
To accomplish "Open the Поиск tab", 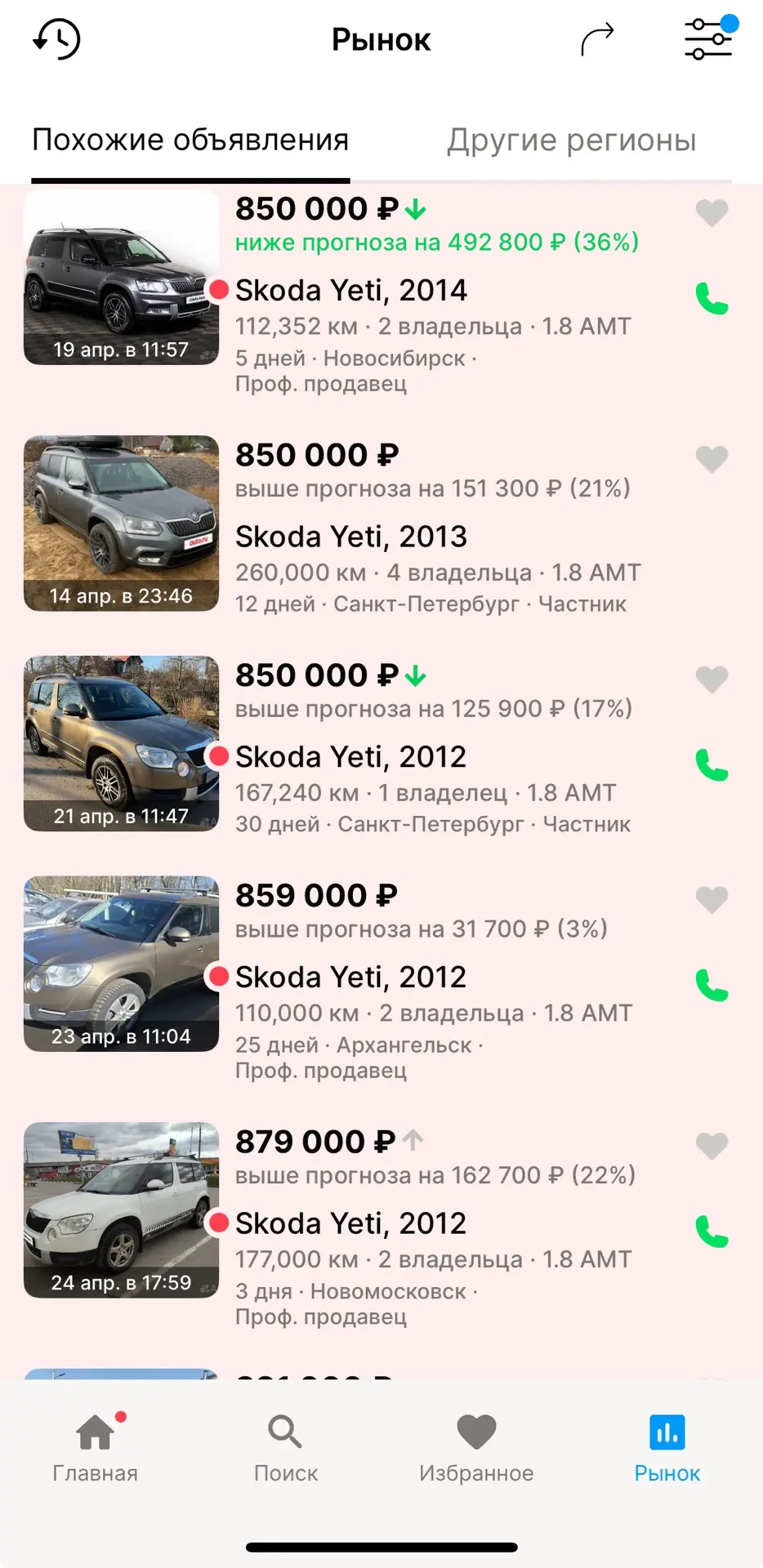I will point(286,1448).
